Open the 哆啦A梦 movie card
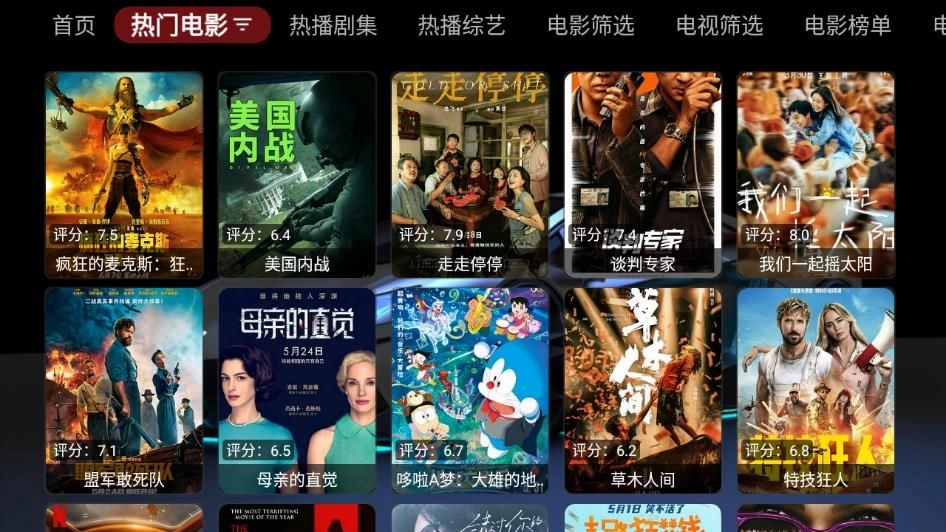The image size is (946, 532). 470,390
